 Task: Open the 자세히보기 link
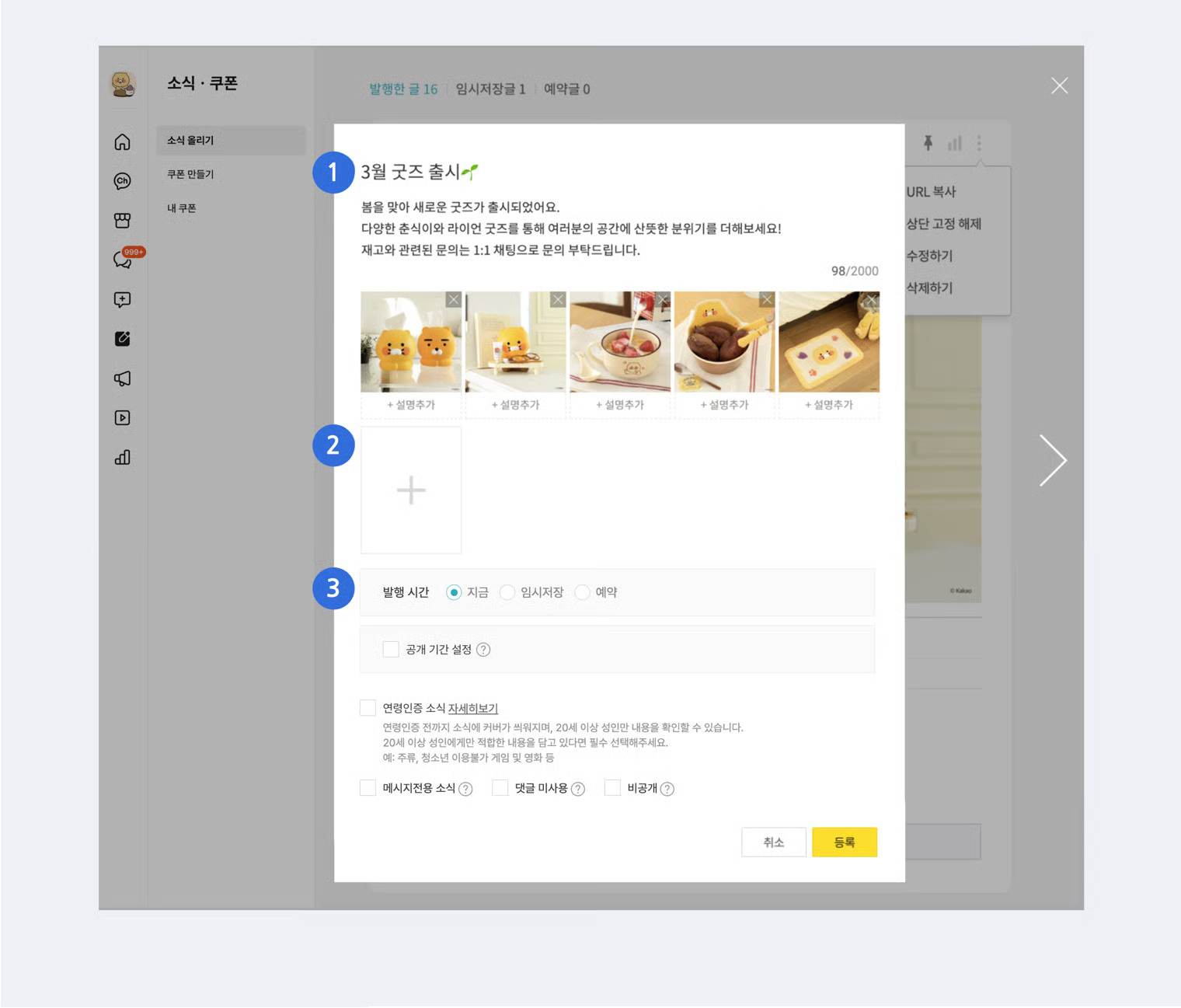(472, 708)
